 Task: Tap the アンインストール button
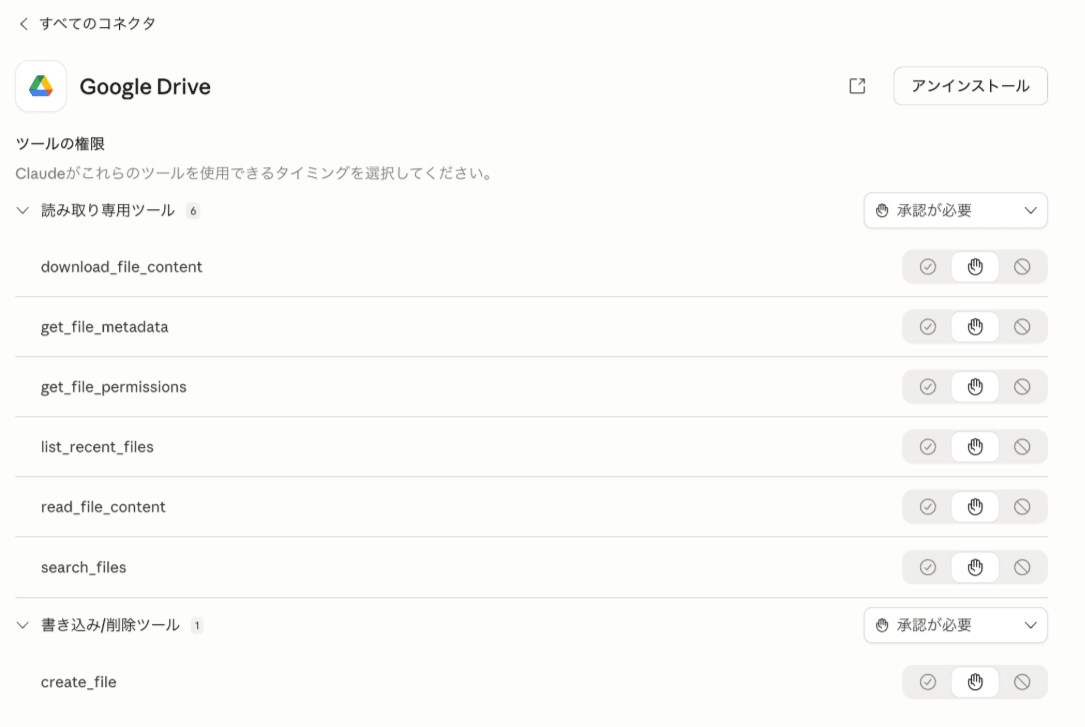970,86
